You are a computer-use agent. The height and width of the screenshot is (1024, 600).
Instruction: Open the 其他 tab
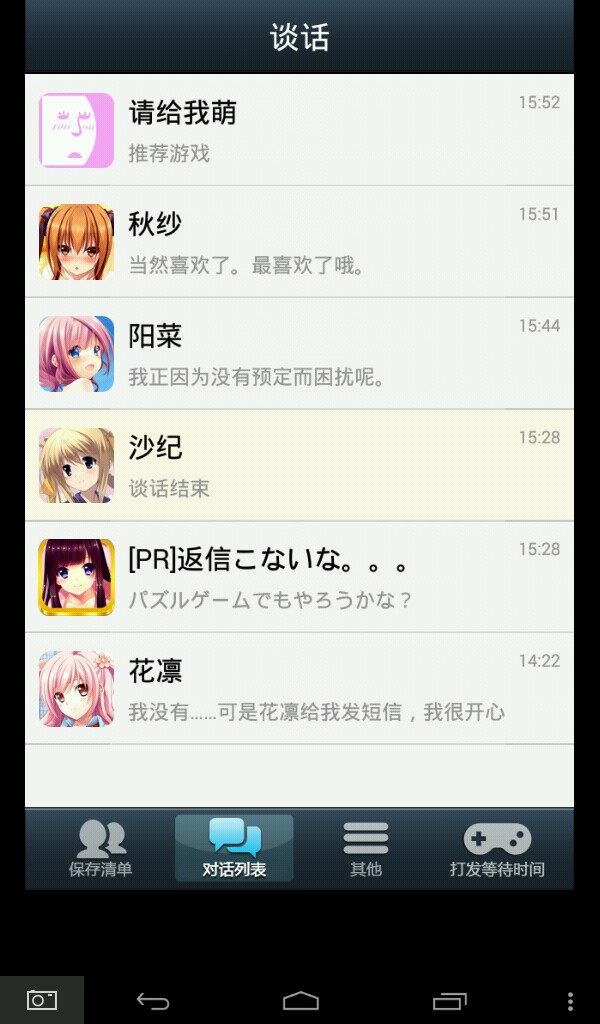pos(366,849)
